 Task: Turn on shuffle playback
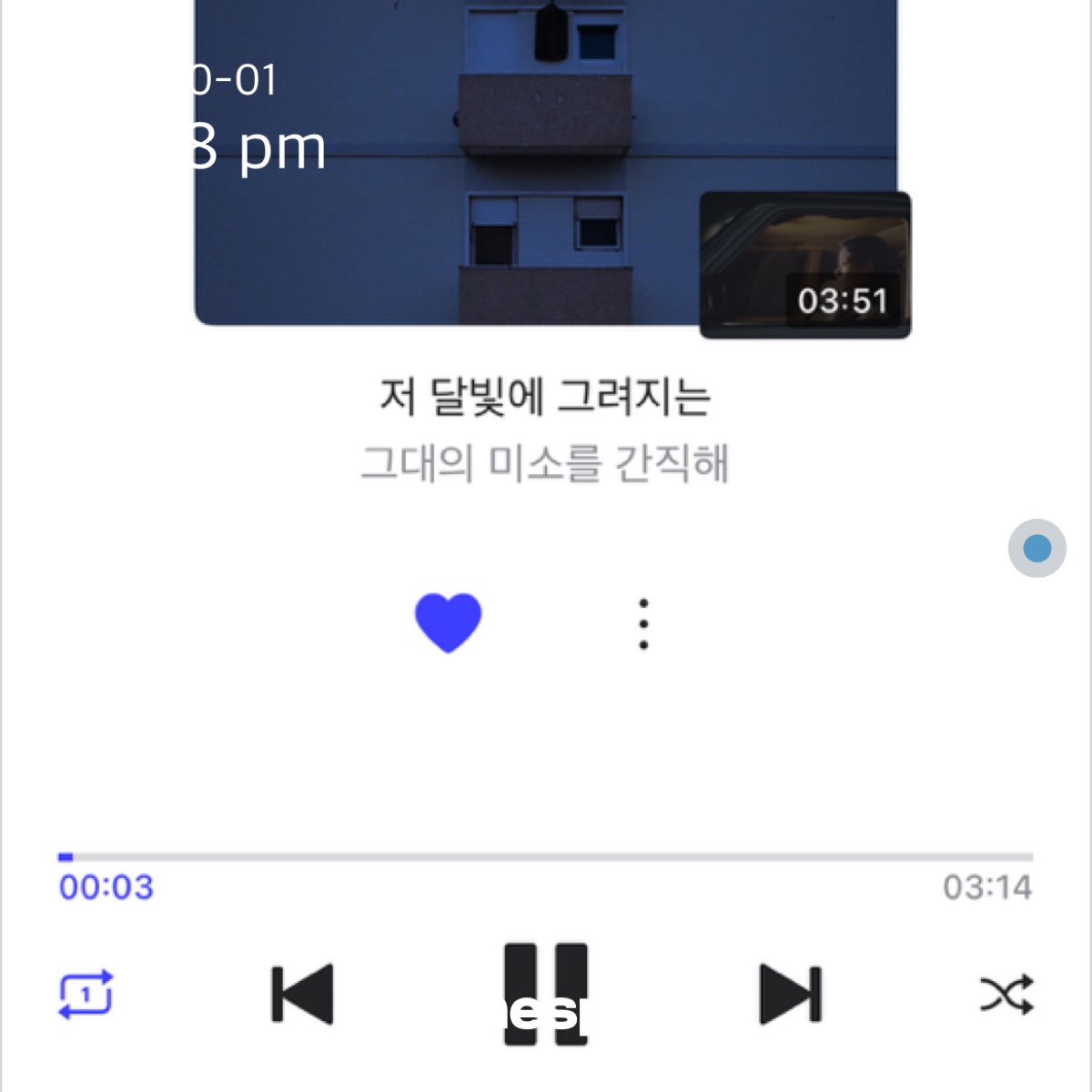tap(1006, 994)
